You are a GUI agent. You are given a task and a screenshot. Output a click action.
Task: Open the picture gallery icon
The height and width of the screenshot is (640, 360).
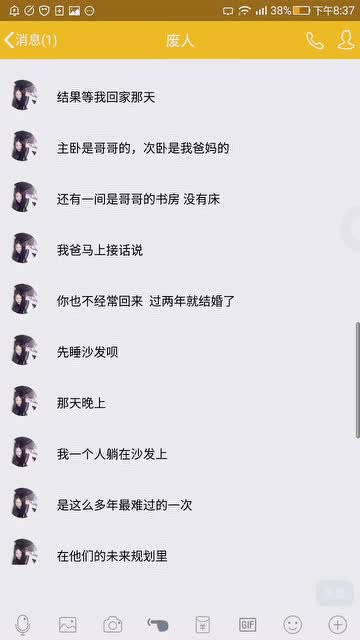click(x=68, y=624)
